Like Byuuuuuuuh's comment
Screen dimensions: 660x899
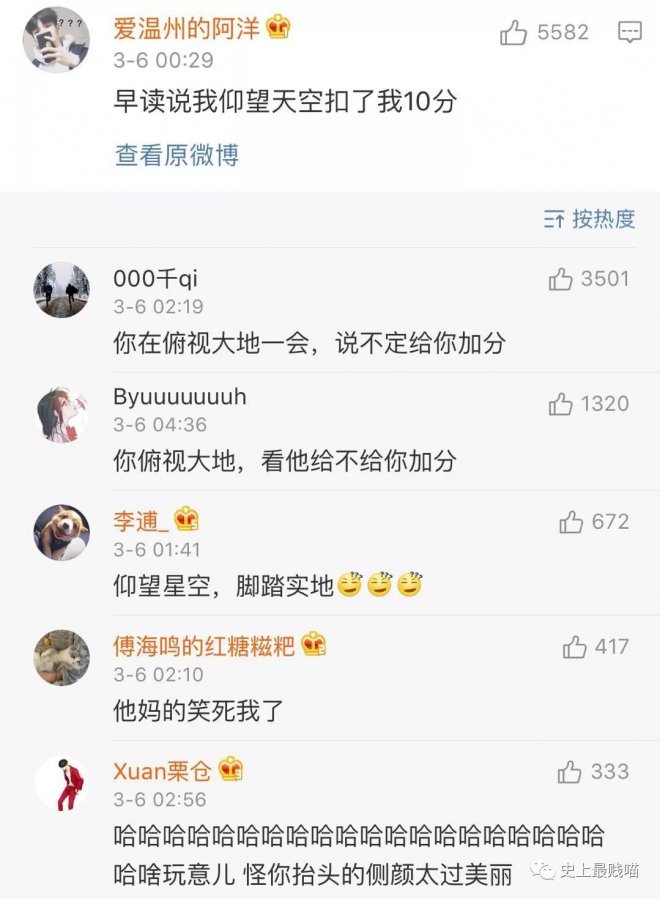(561, 404)
